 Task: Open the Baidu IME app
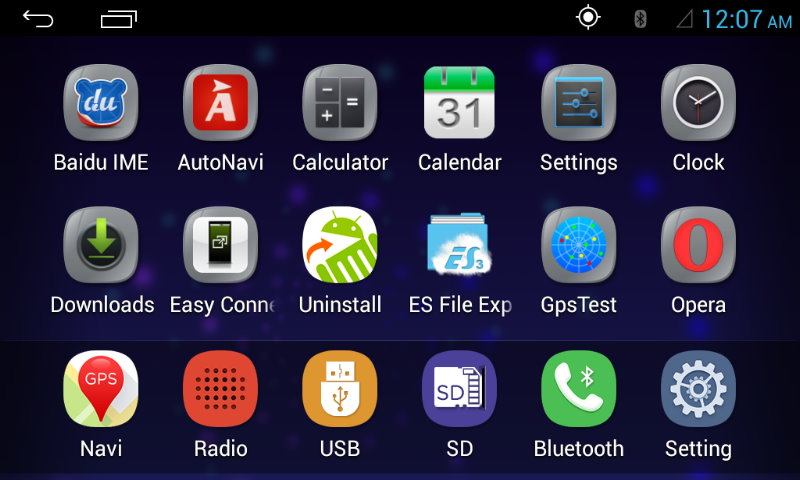coord(100,103)
